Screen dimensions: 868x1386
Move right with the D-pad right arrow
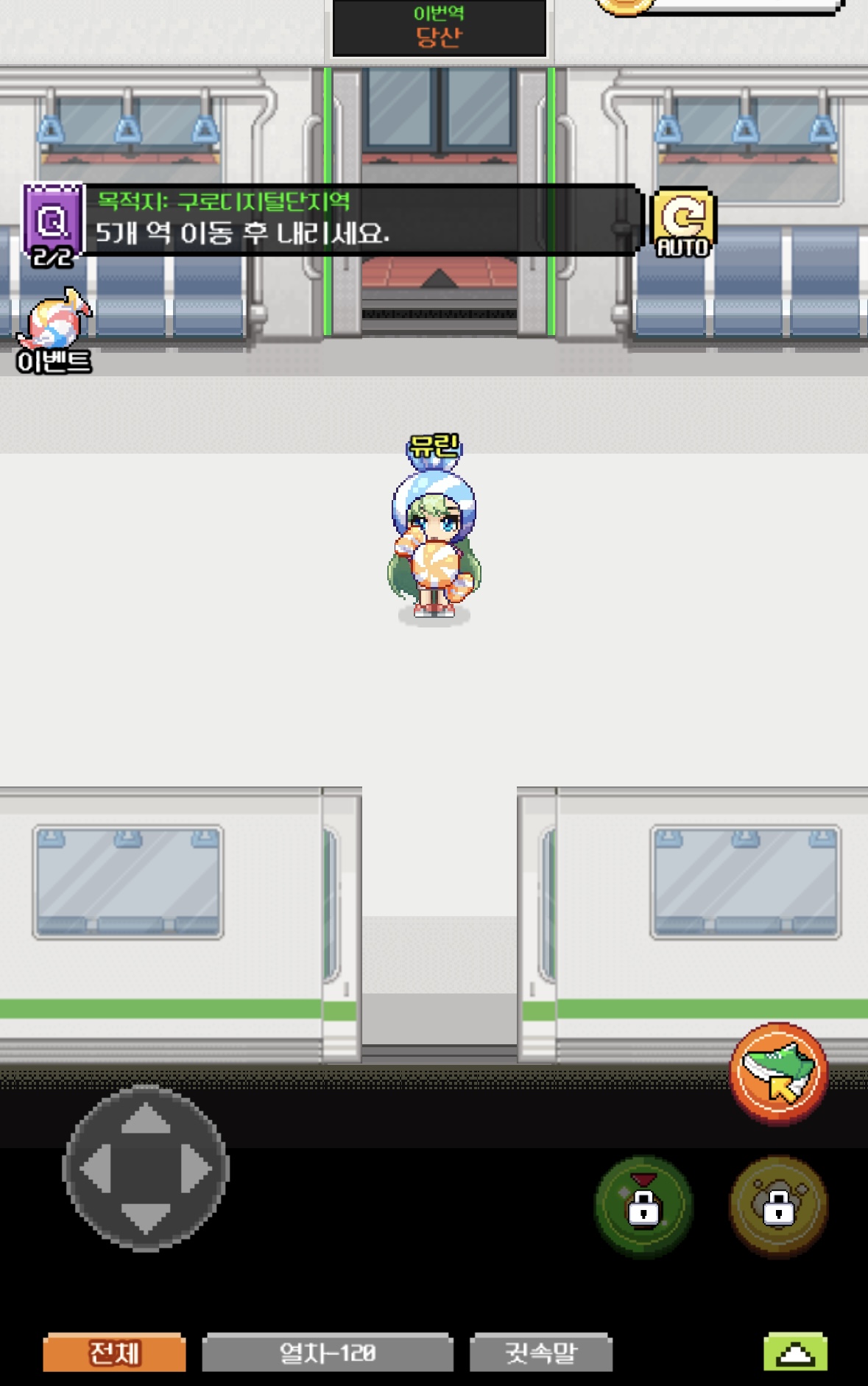pos(196,1169)
